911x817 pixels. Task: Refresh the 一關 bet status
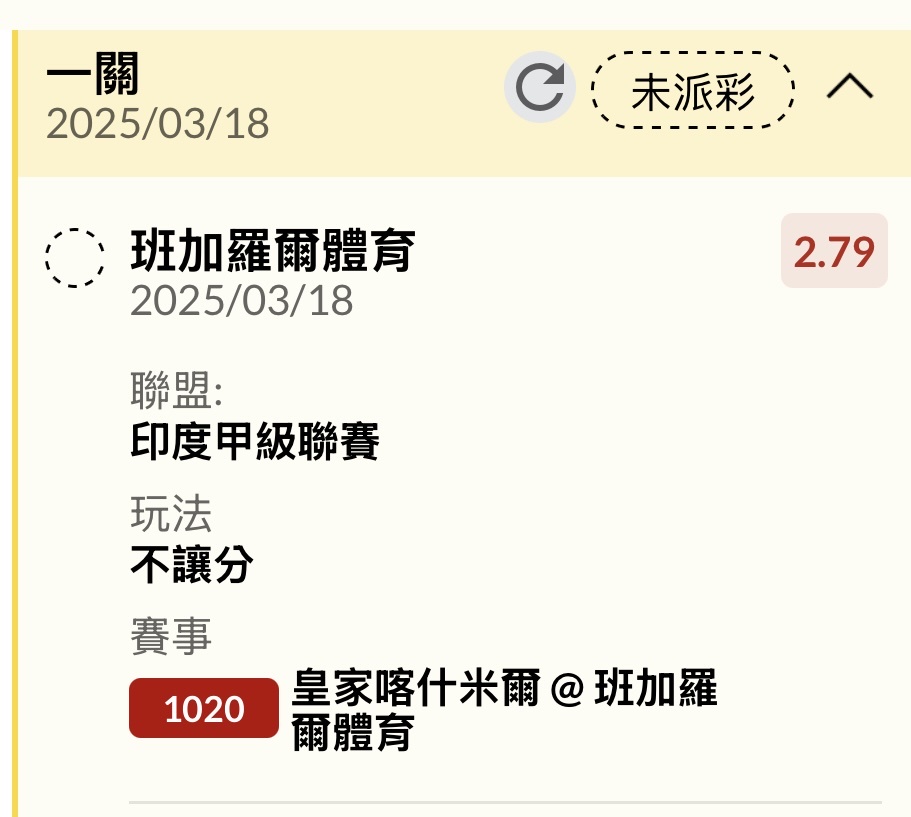tap(539, 88)
